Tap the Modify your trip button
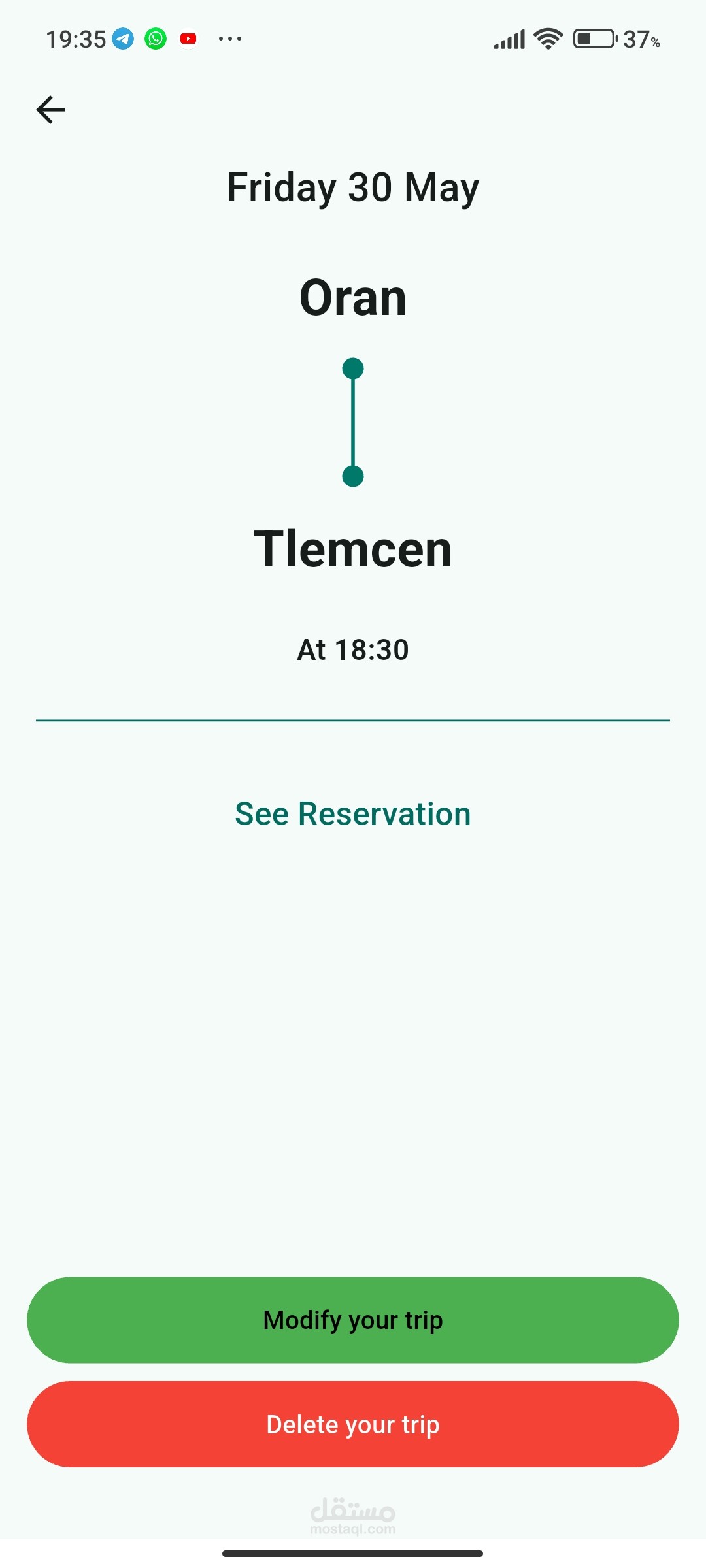This screenshot has width=706, height=1568. pyautogui.click(x=353, y=1320)
